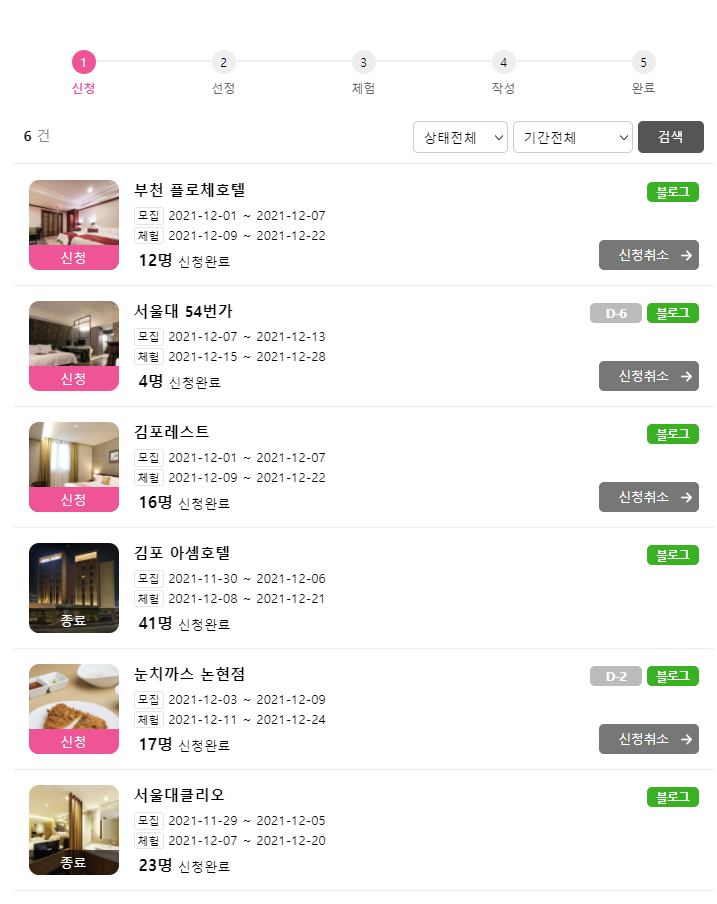Open the 서울대클리오 listing
717x904 pixels.
coord(179,795)
